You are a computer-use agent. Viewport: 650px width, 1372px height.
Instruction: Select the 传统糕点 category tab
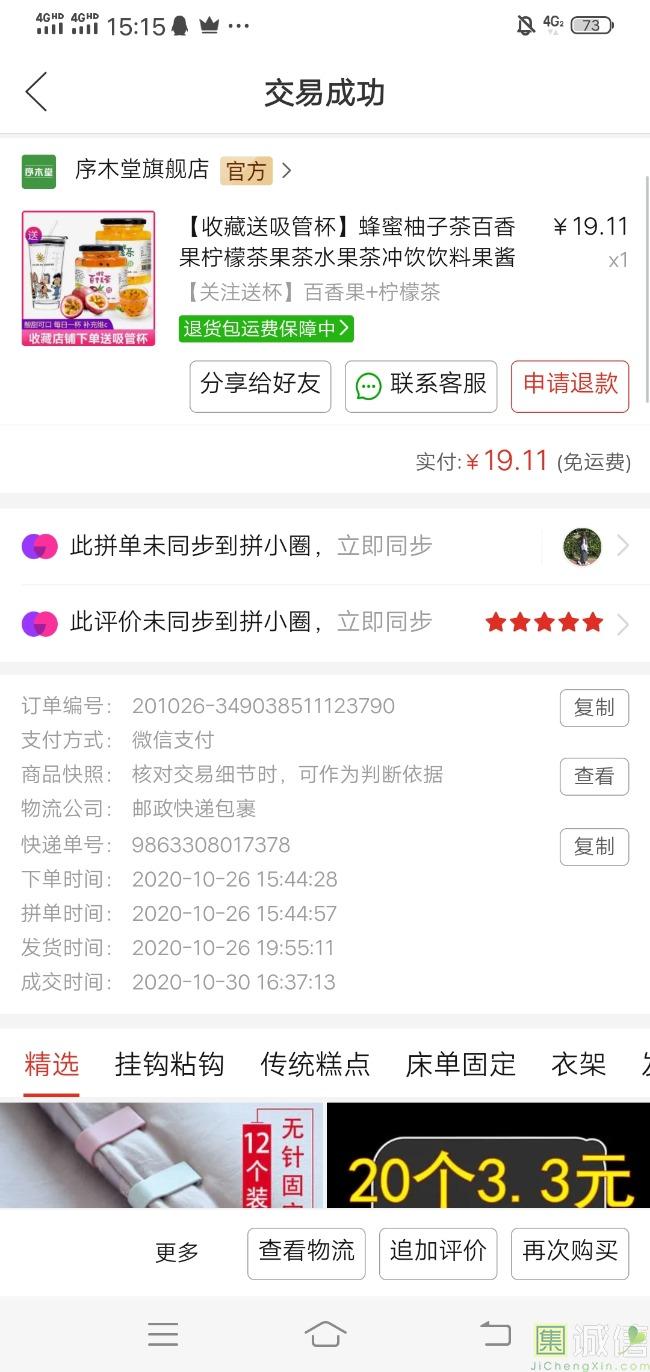tap(315, 1064)
